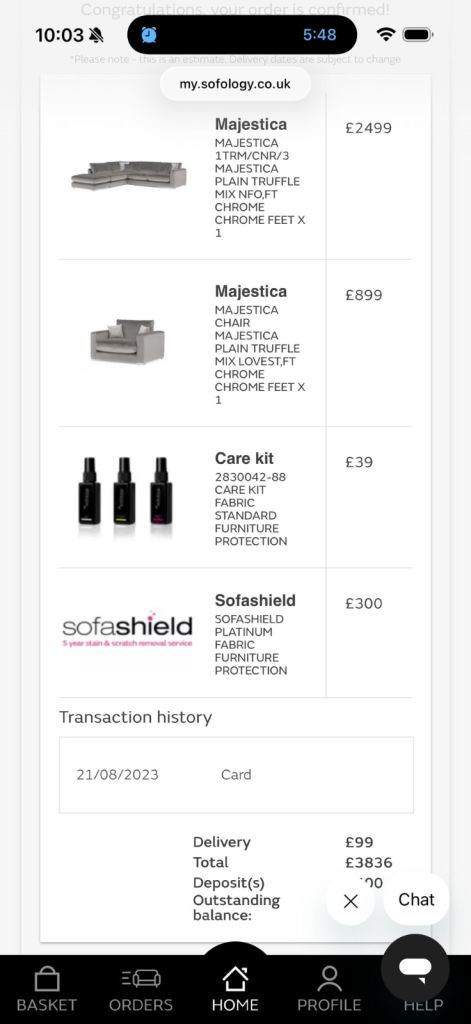Screen dimensions: 471x1024
Task: Go to the Home tab
Action: [235, 989]
